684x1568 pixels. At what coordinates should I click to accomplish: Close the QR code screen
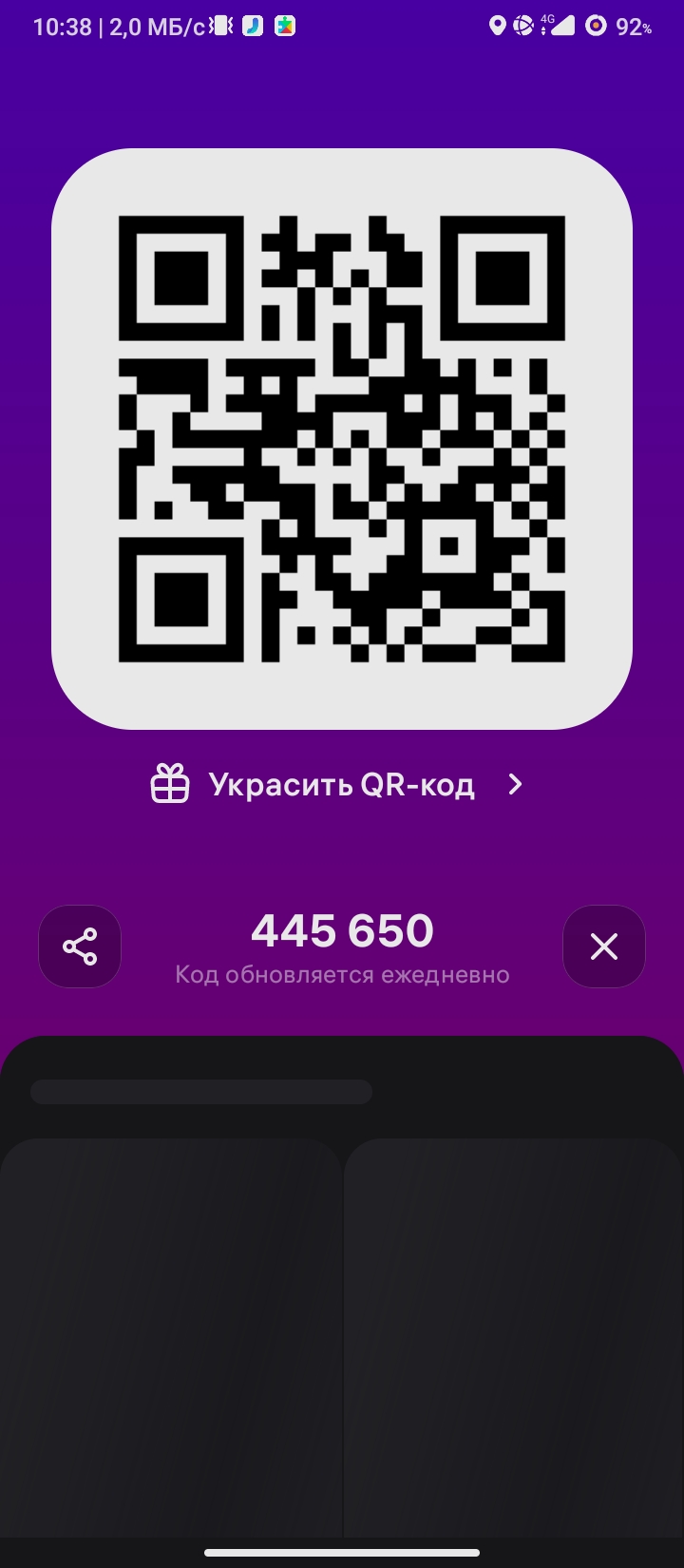coord(604,947)
